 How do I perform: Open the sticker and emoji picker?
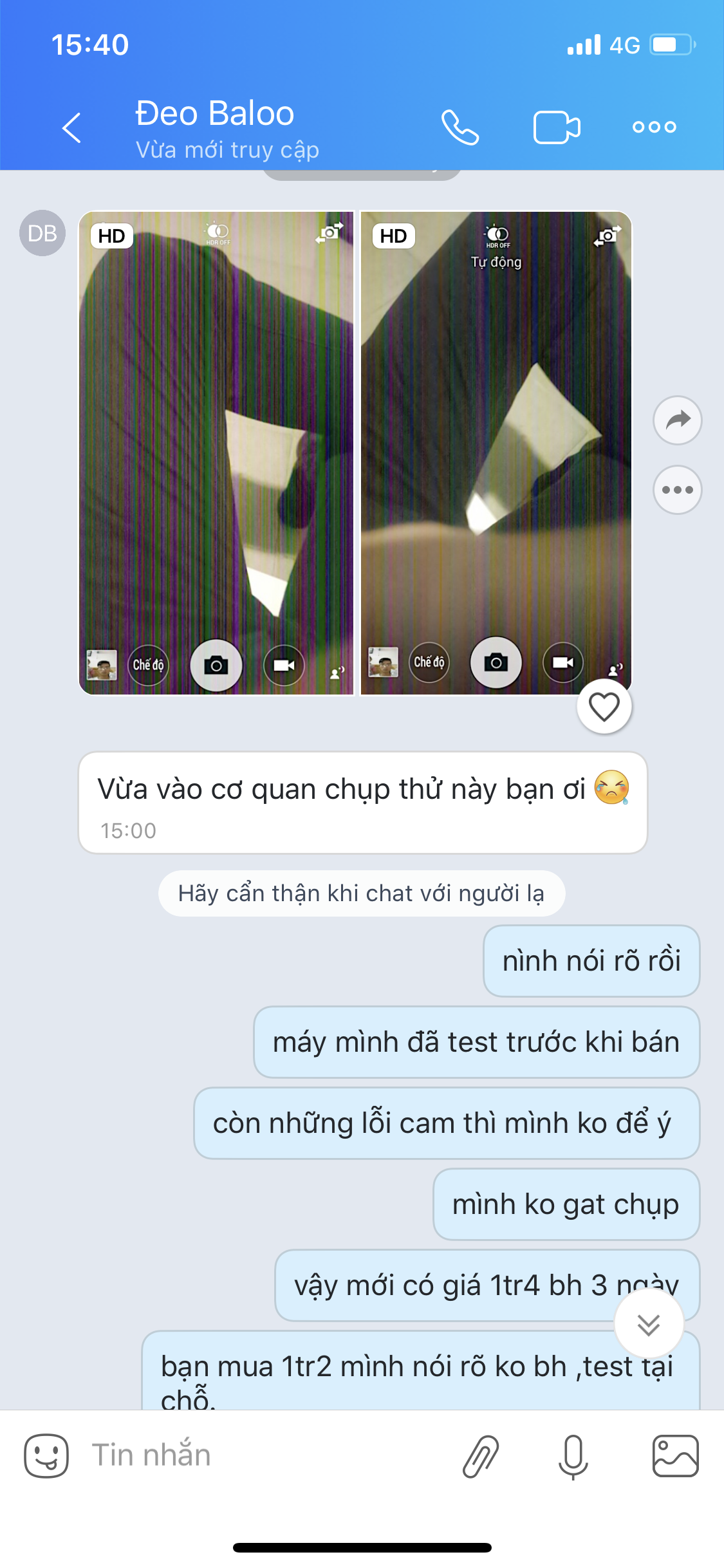click(x=46, y=1456)
